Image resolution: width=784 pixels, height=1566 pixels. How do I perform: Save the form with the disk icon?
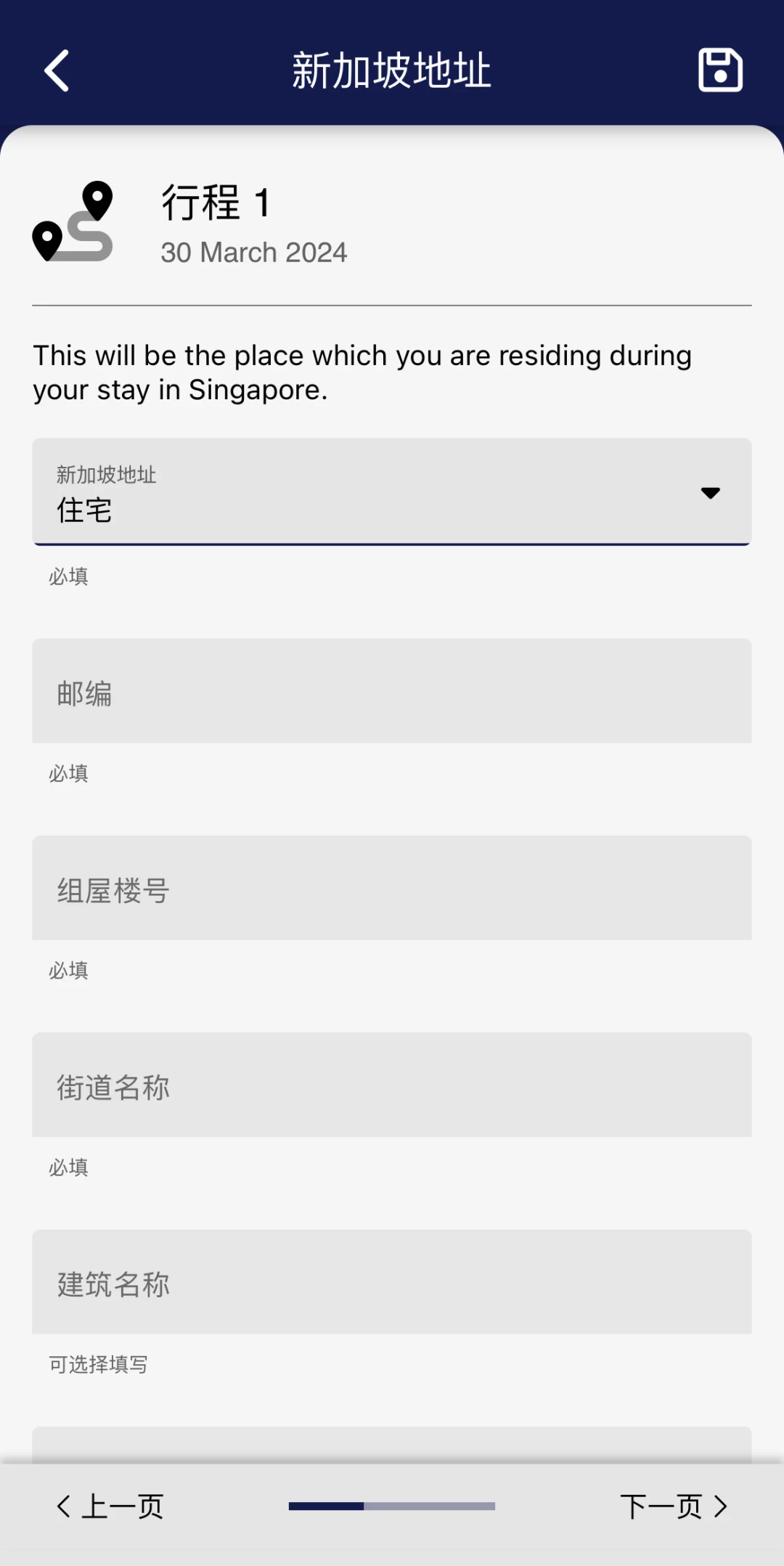pos(720,70)
